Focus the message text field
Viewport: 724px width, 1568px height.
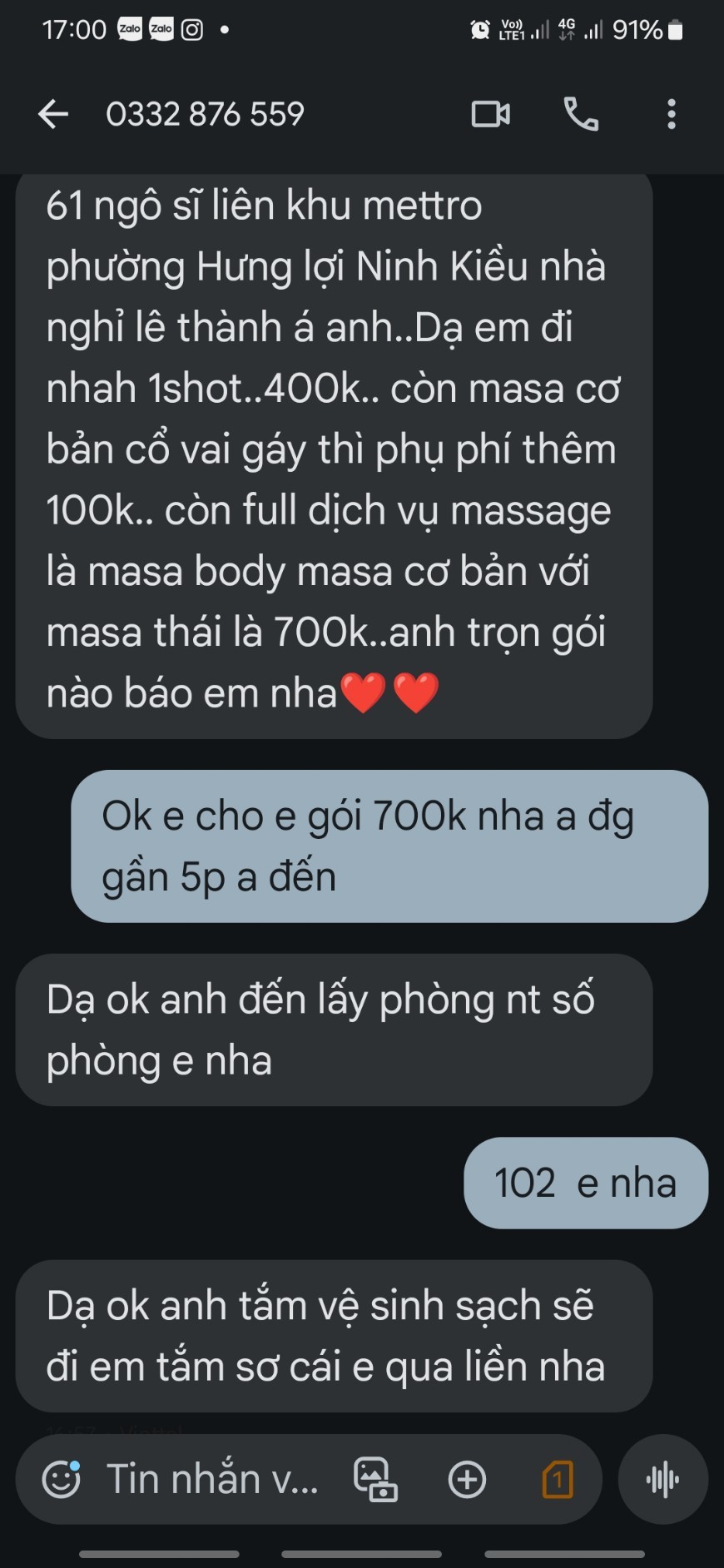coord(212,1479)
